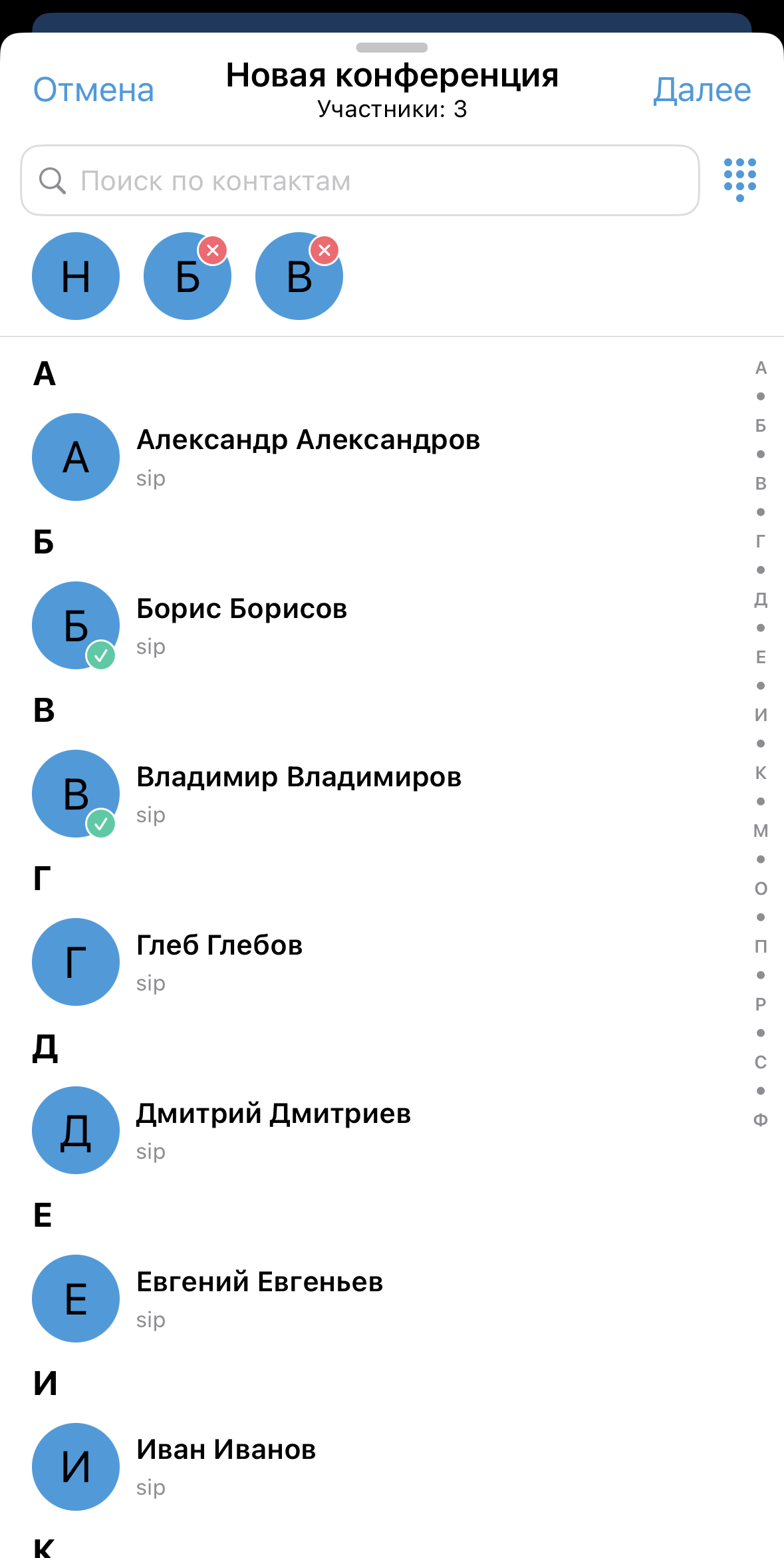Image resolution: width=784 pixels, height=1558 pixels.
Task: Deselect contact Владимир Владимиров
Action: (x=299, y=793)
